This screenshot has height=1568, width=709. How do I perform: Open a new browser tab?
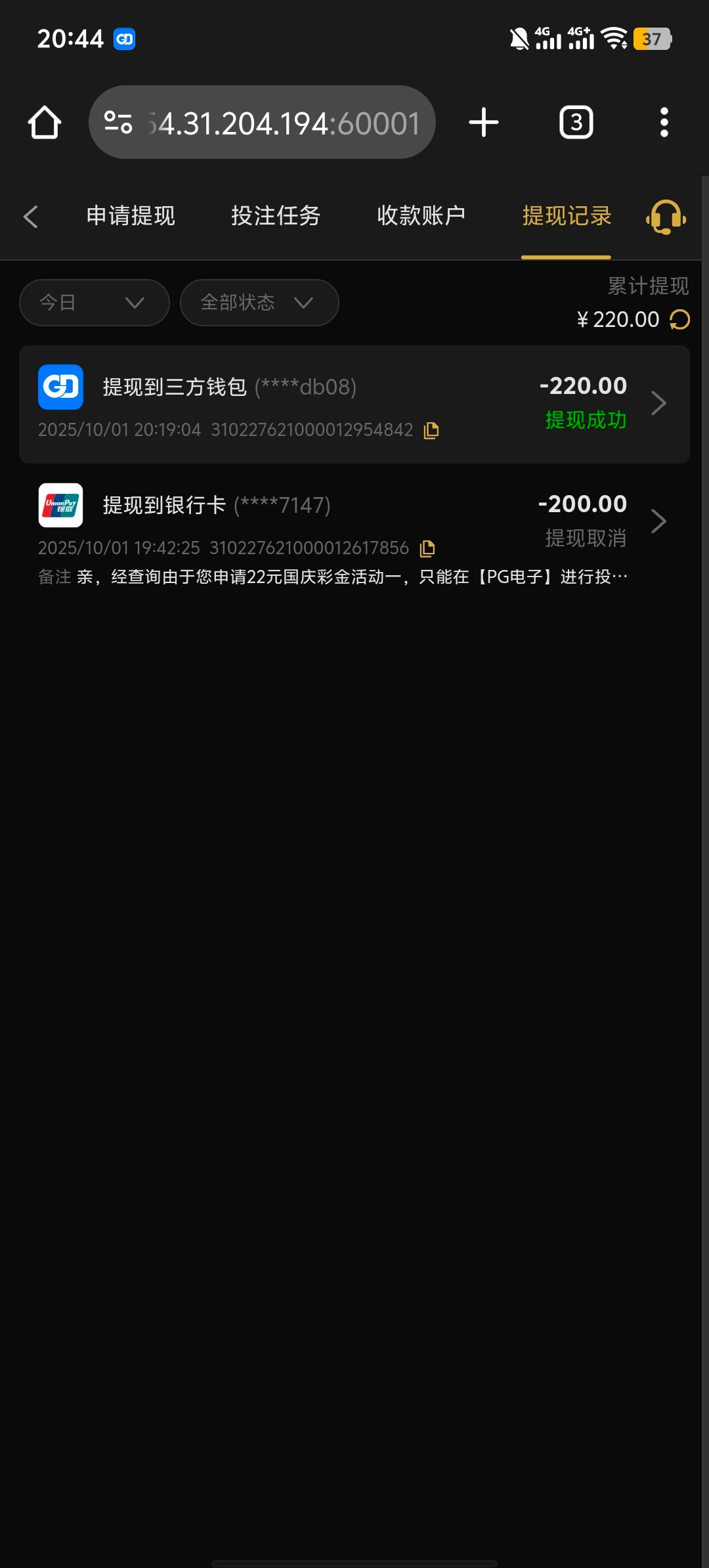pos(484,123)
